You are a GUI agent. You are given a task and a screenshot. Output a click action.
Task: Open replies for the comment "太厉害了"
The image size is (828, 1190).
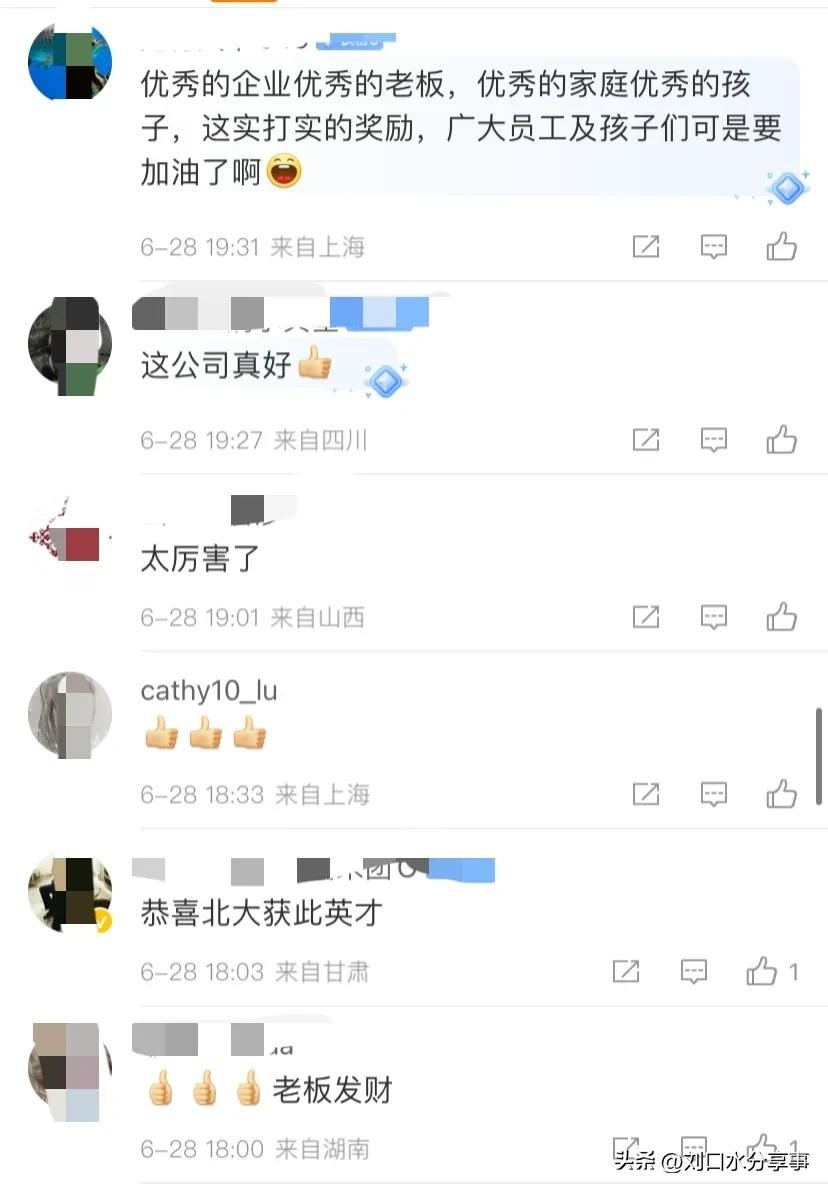point(713,617)
